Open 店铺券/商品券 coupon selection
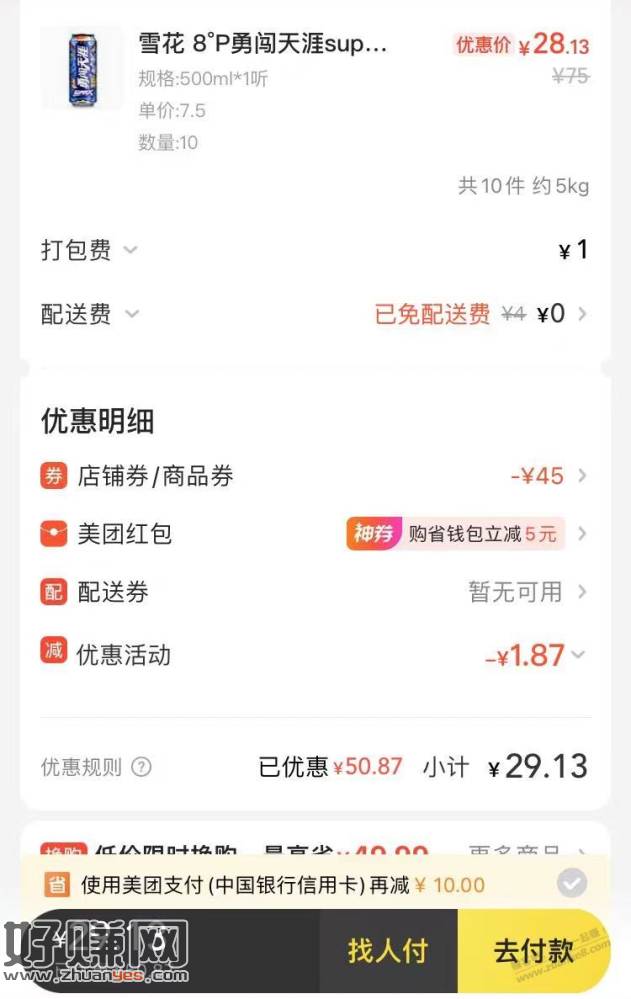This screenshot has width=631, height=999. 314,476
